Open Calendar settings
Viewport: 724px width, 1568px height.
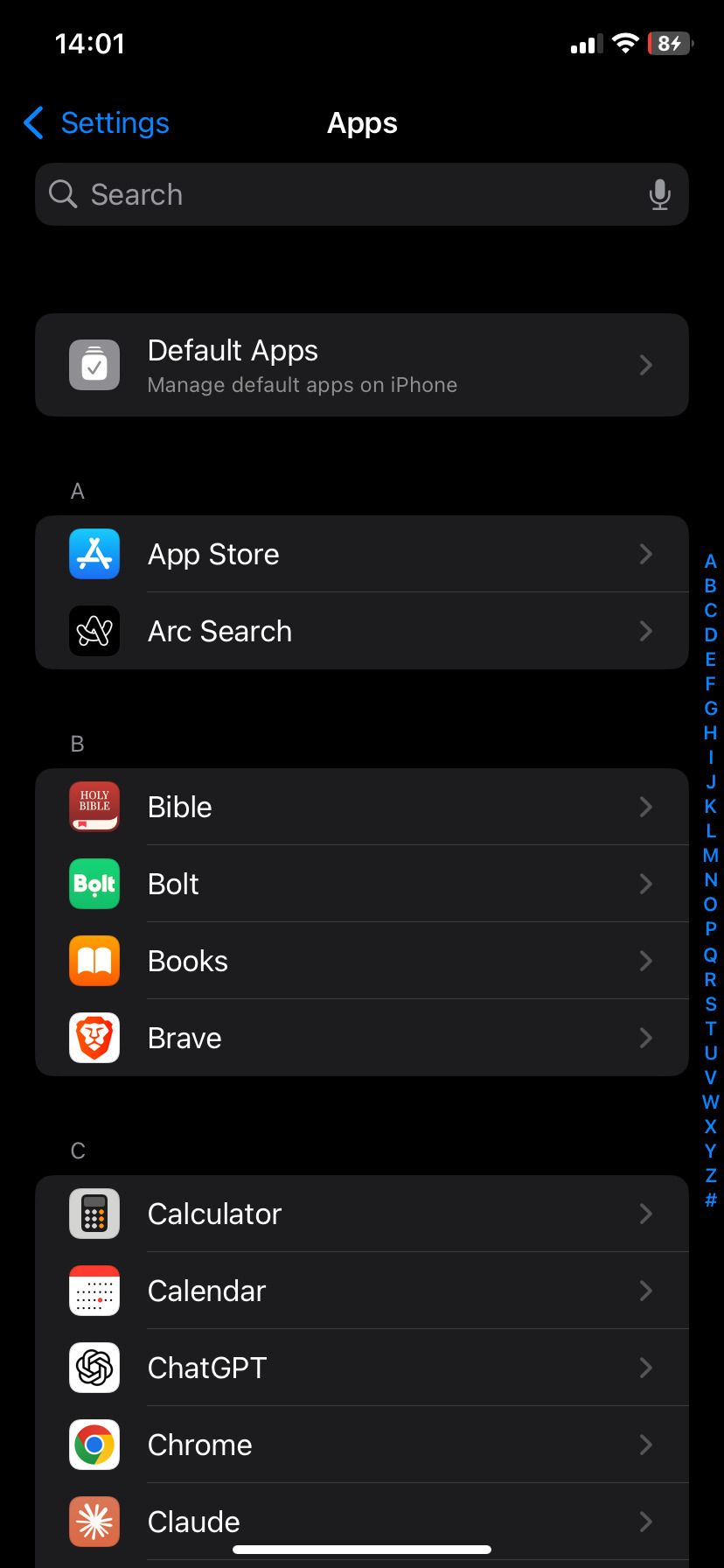[x=362, y=1291]
